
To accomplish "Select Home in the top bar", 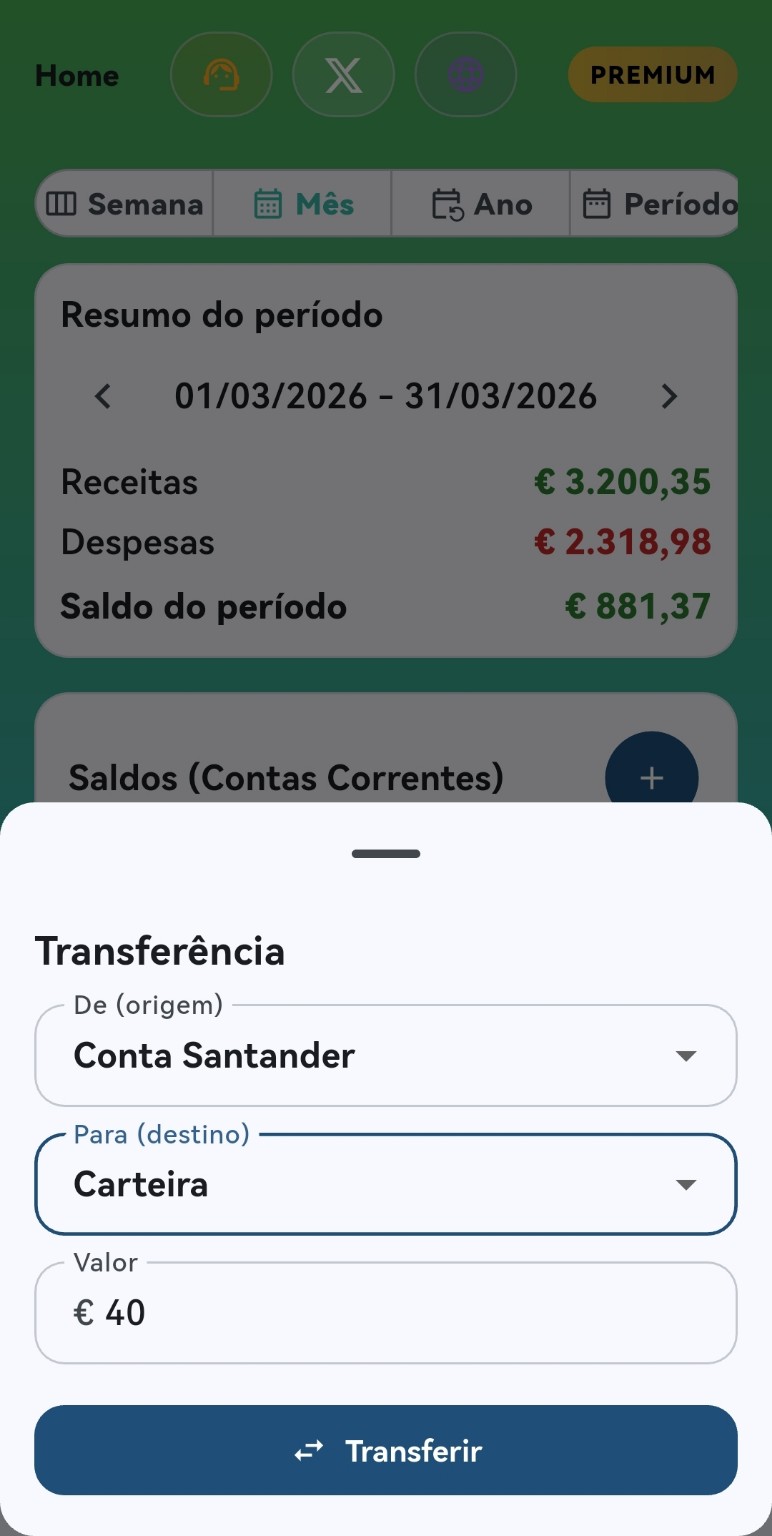I will coord(76,74).
